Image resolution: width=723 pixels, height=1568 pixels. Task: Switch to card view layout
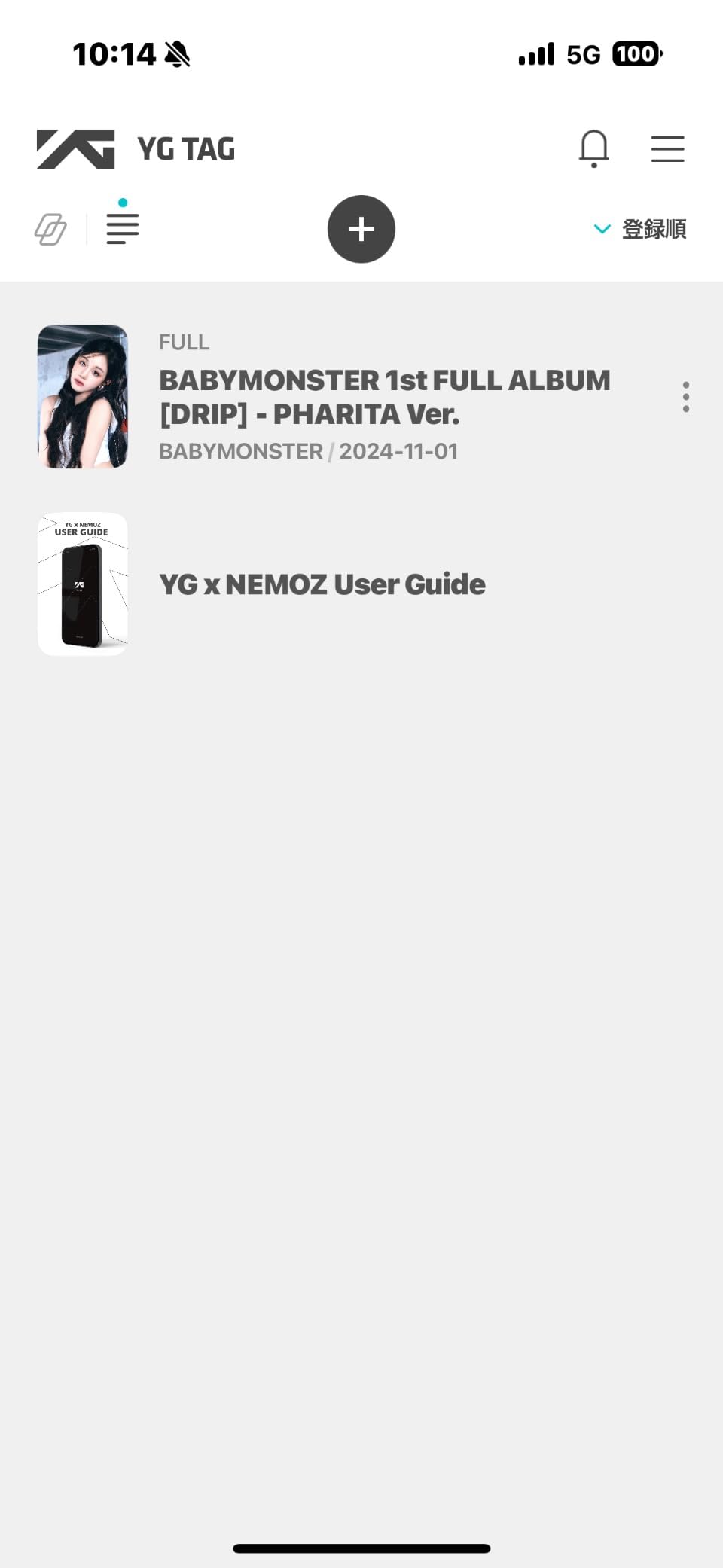click(50, 229)
